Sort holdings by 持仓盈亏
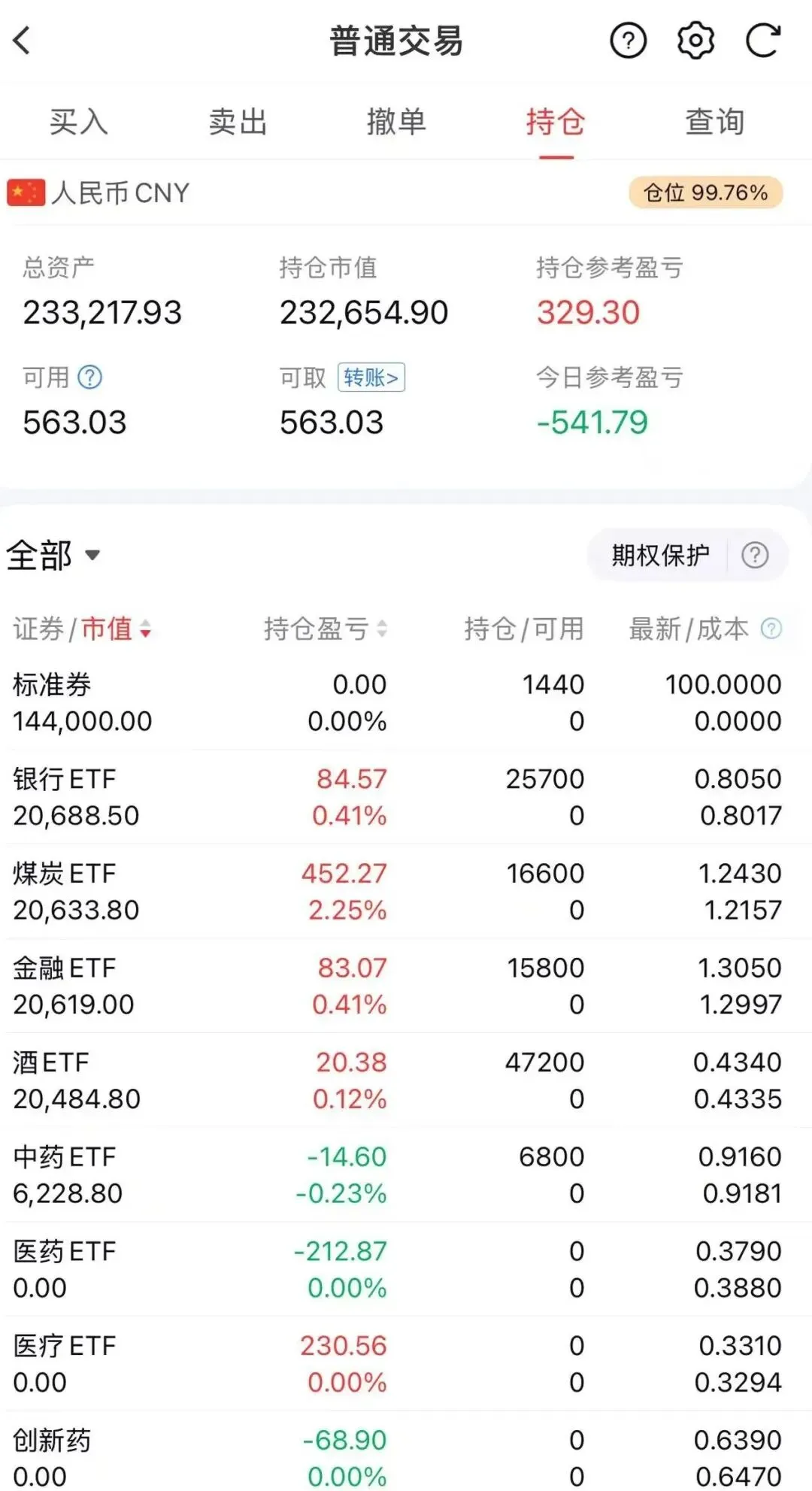This screenshot has width=812, height=1491. [326, 629]
